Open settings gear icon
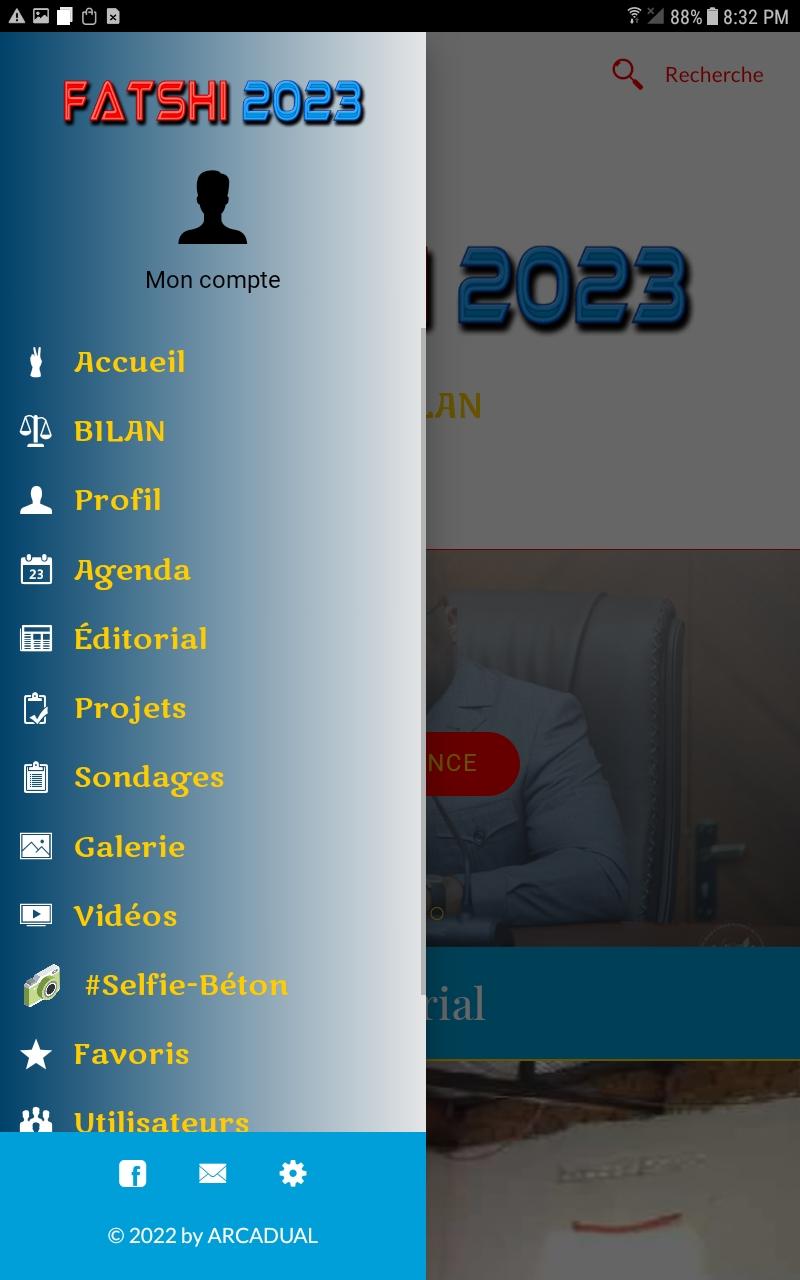Viewport: 800px width, 1280px height. pos(293,1173)
